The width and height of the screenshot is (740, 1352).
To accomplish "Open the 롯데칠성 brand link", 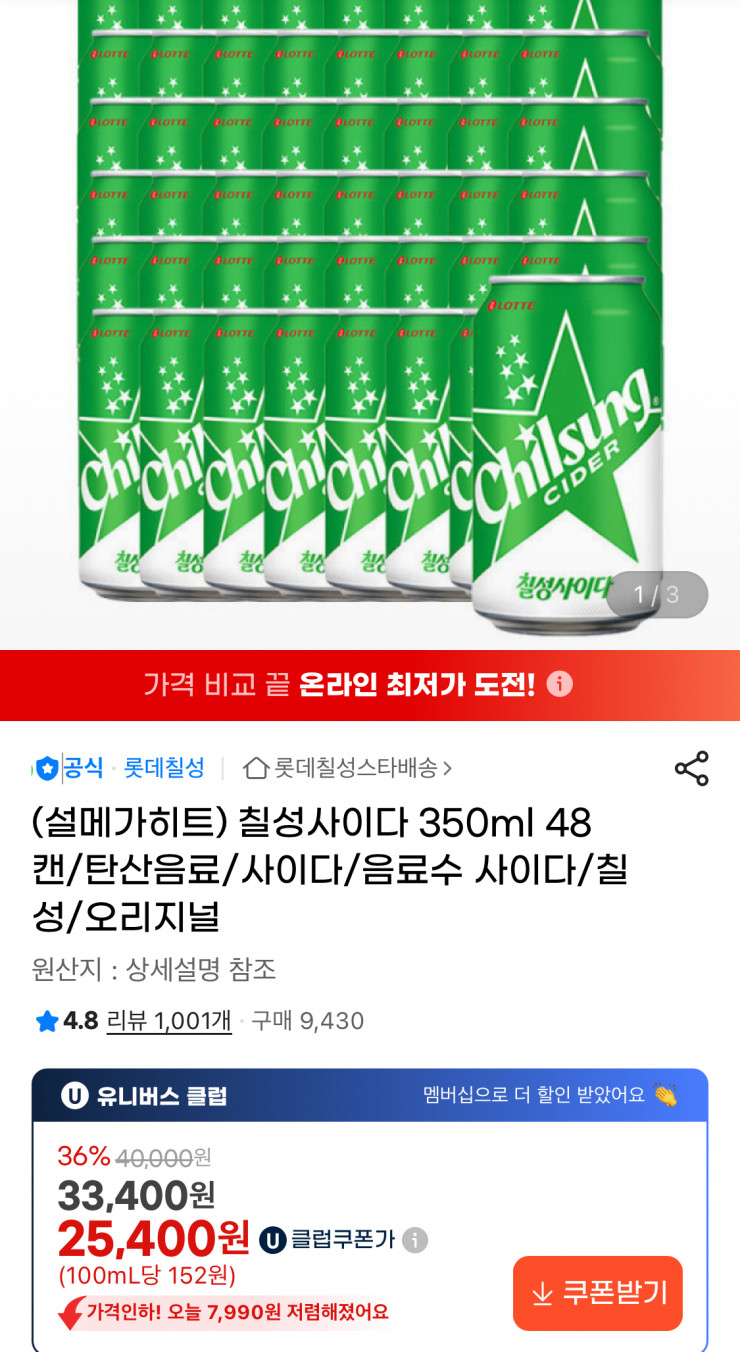I will pos(164,768).
